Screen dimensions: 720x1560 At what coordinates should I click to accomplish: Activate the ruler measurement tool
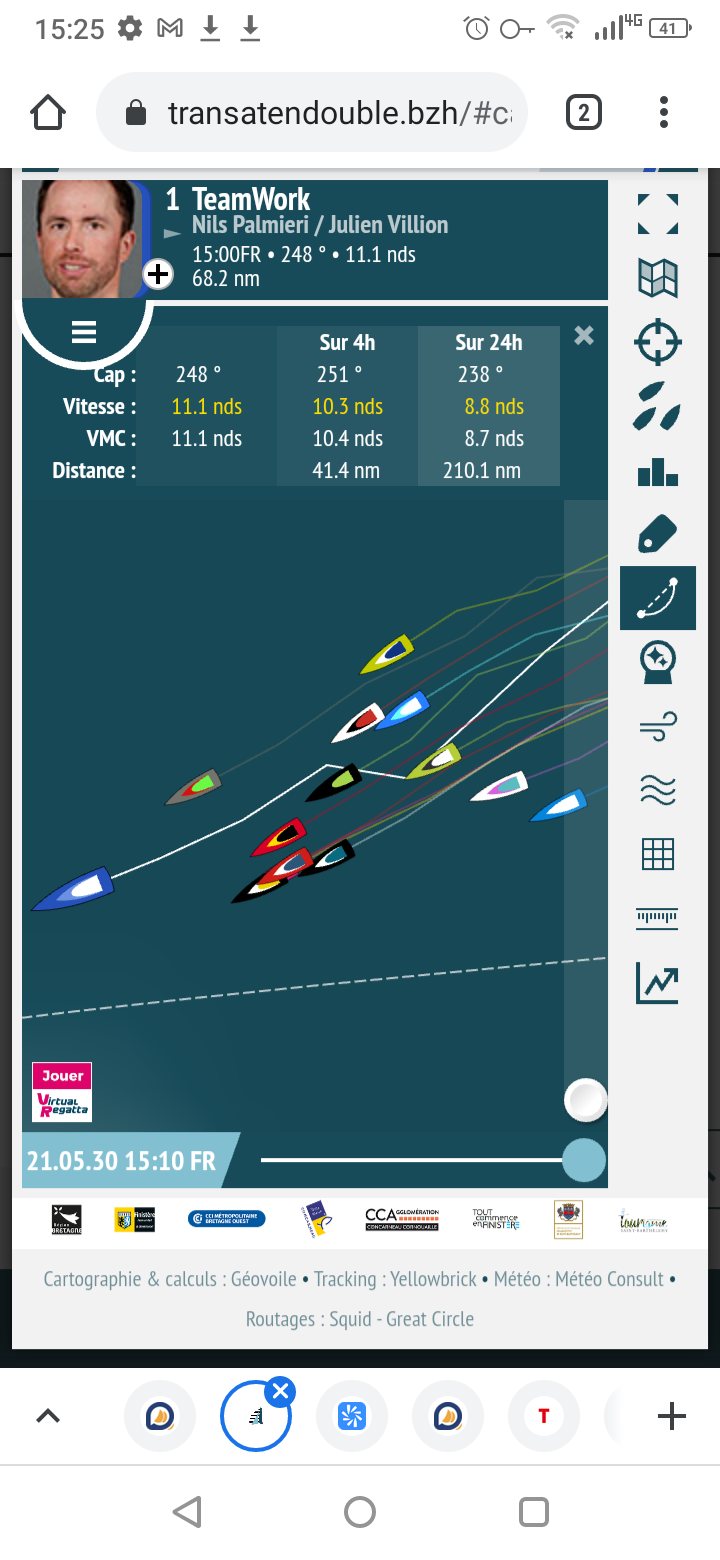pos(658,917)
